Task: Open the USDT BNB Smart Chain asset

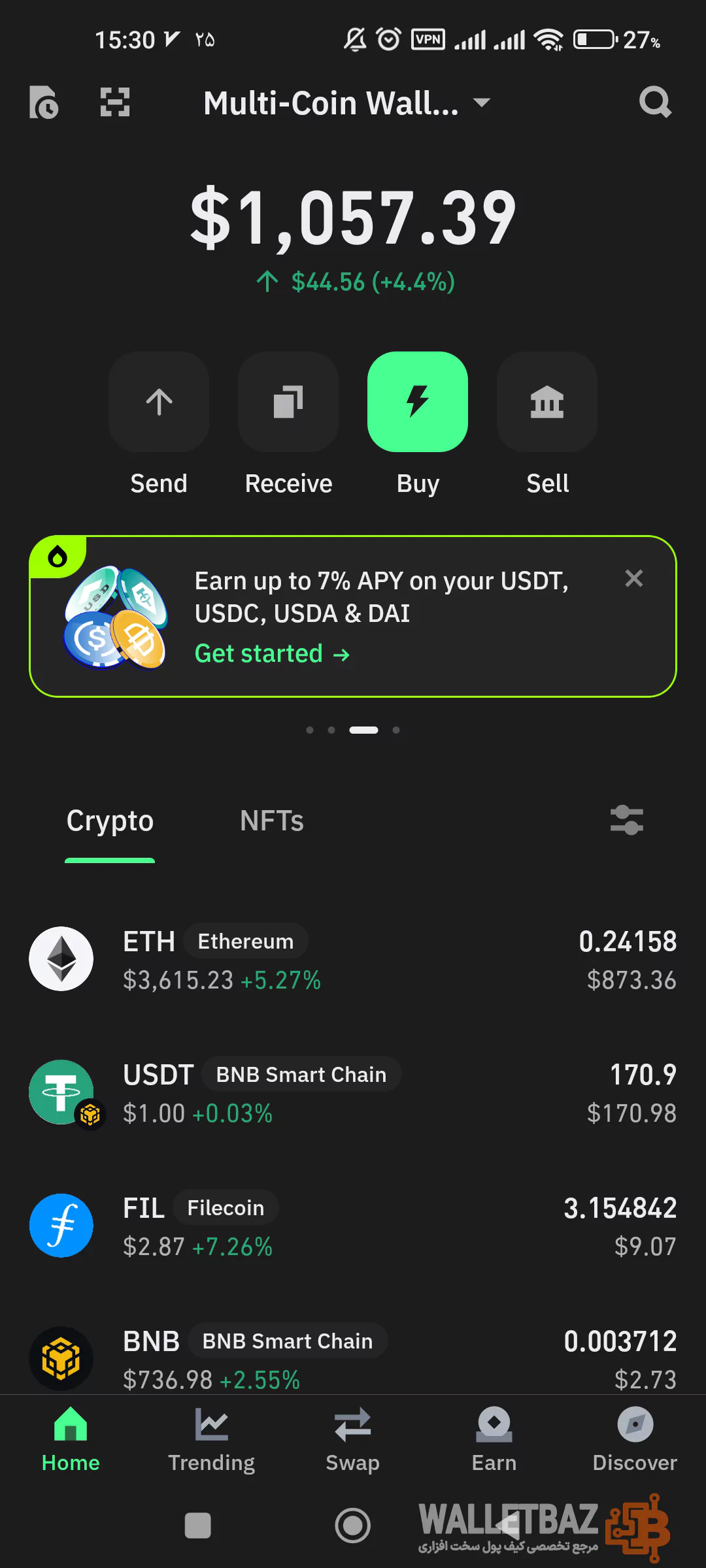Action: [x=353, y=1092]
